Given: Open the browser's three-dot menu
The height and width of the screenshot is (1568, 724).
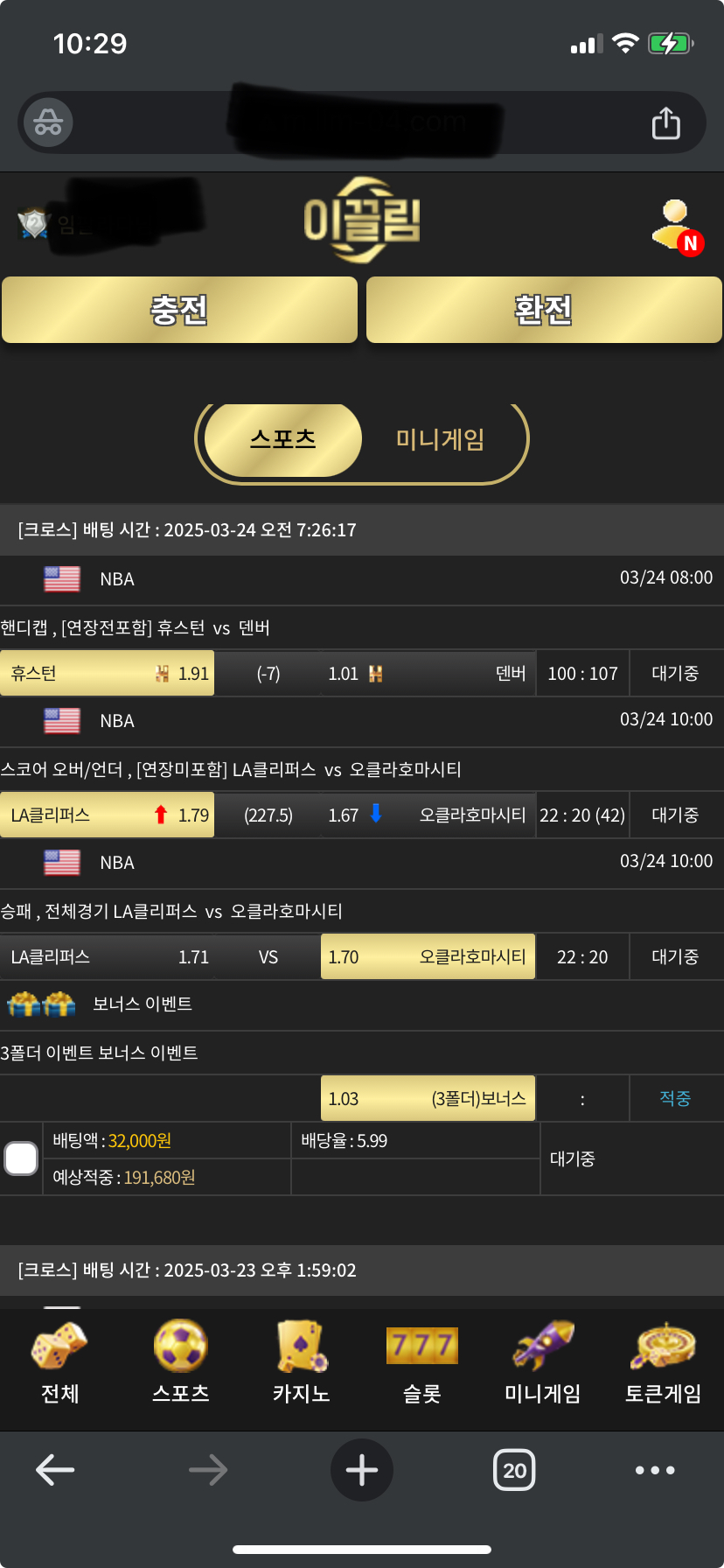Looking at the screenshot, I should (x=655, y=1470).
